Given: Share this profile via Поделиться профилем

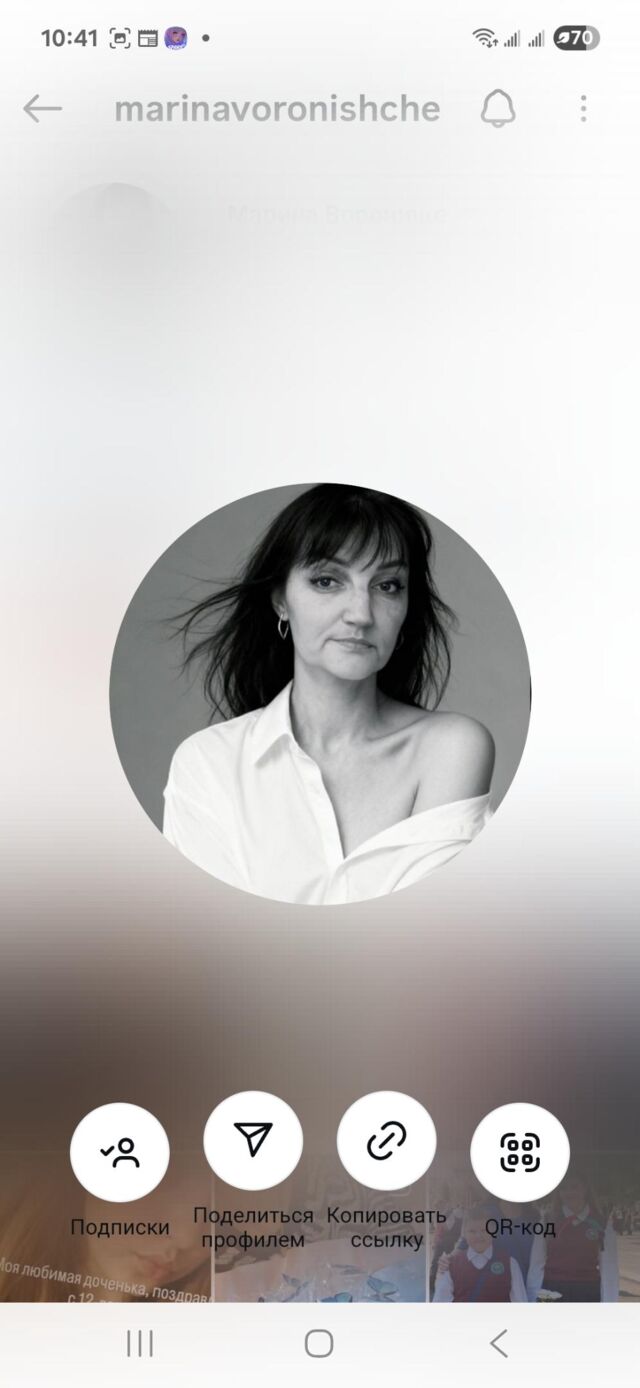Looking at the screenshot, I should point(253,1140).
